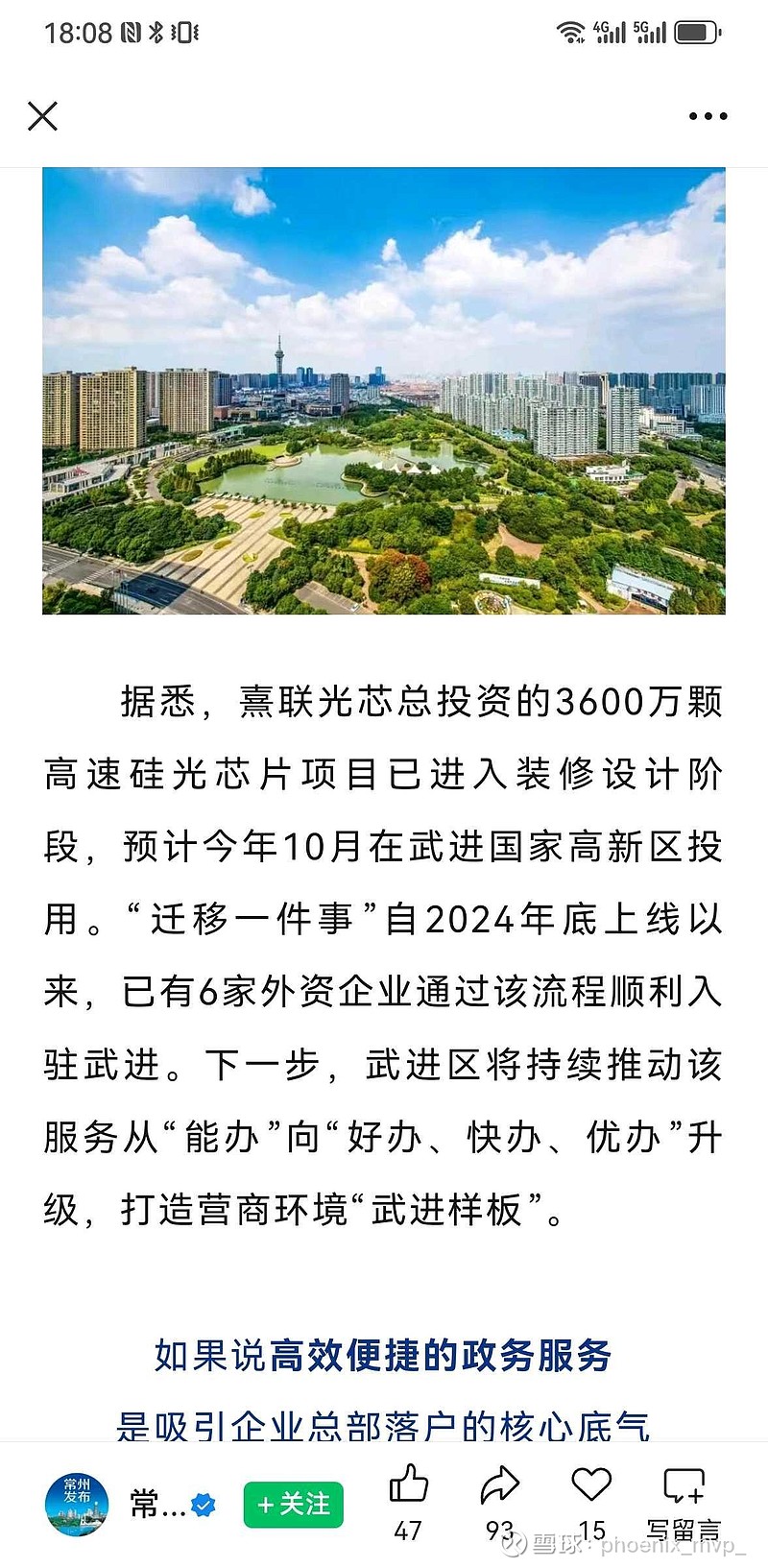Tap the battery indicator

697,31
